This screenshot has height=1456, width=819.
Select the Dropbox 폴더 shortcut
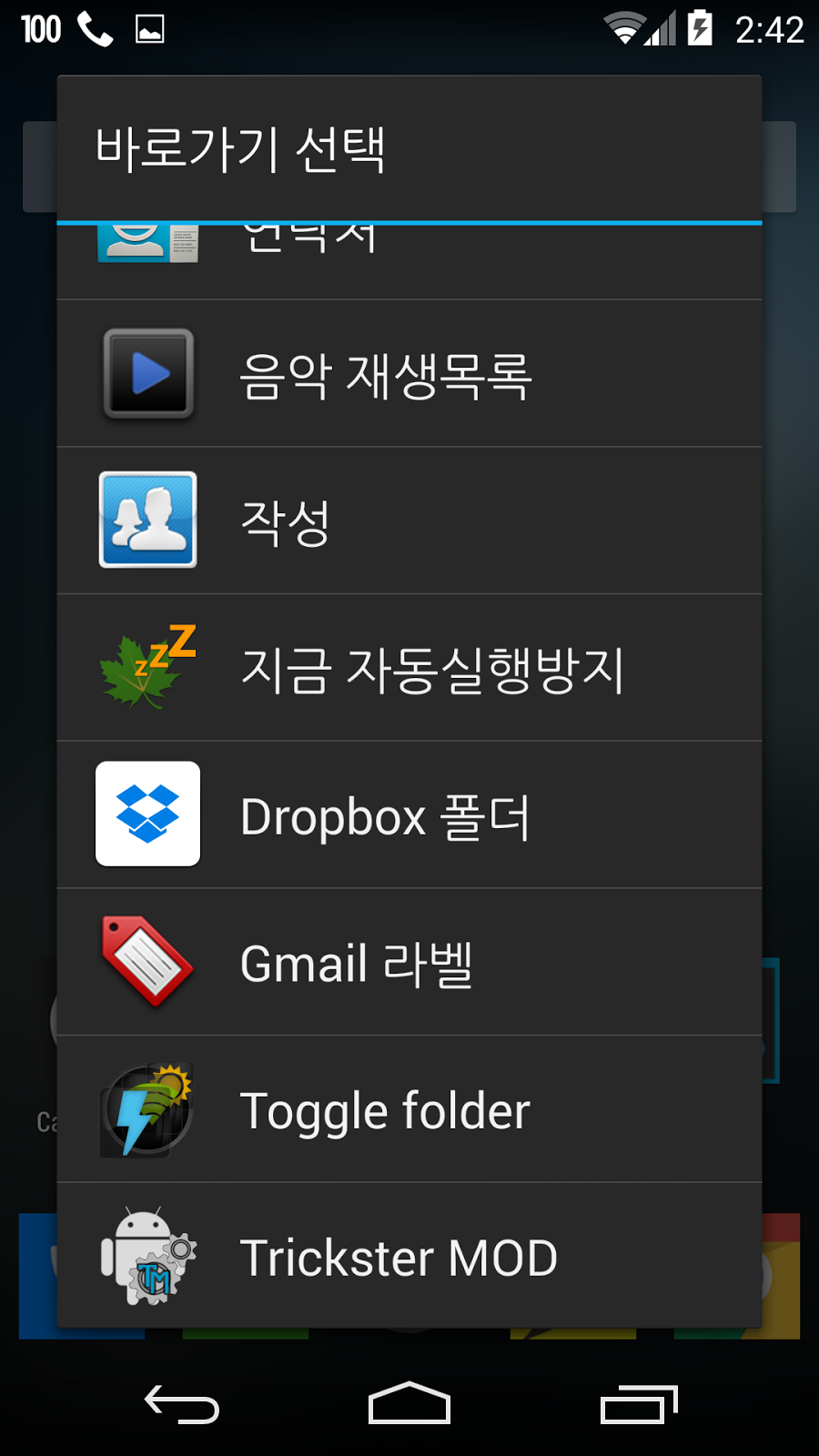[409, 815]
